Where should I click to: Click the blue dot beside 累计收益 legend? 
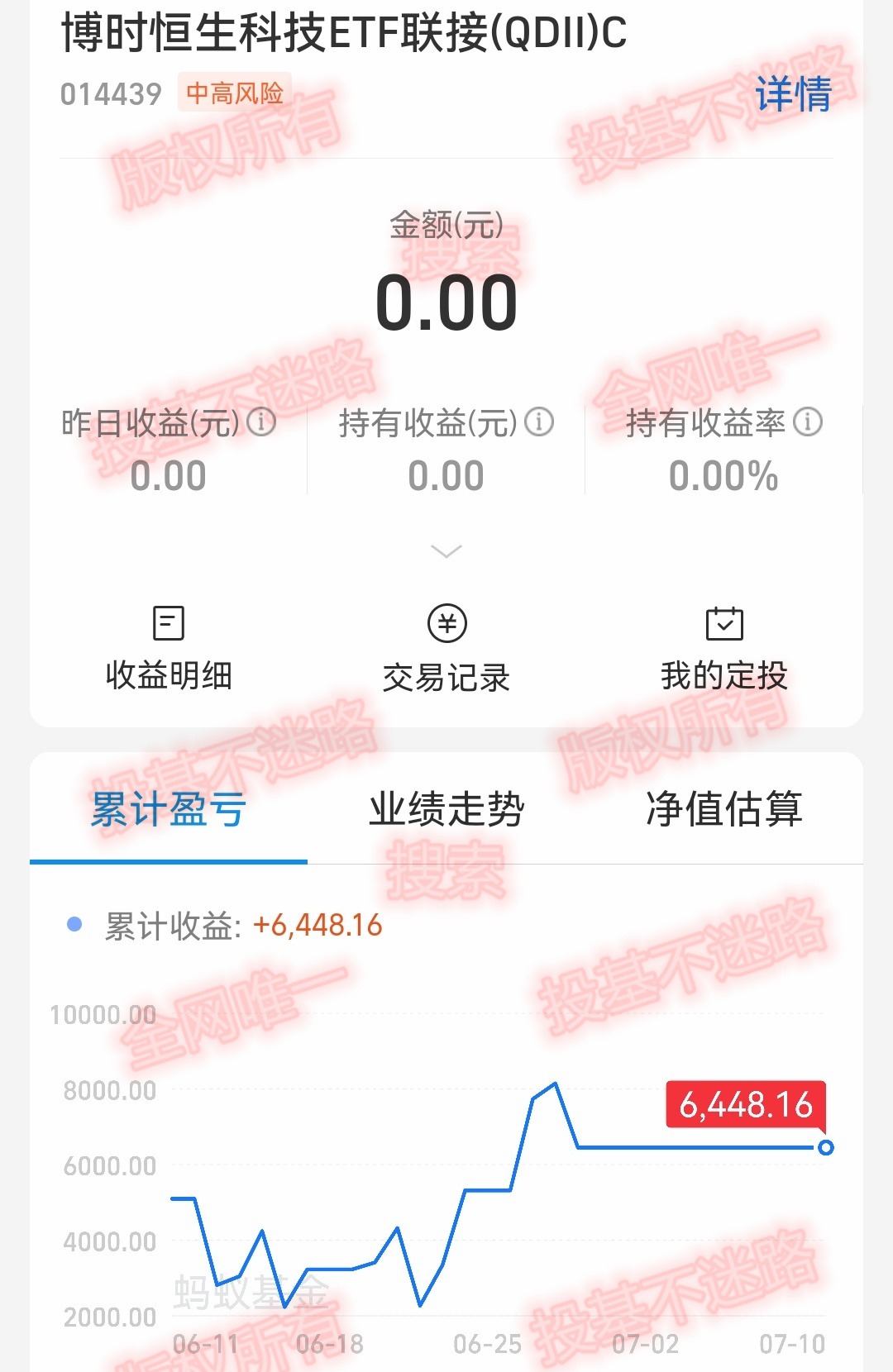[x=74, y=924]
